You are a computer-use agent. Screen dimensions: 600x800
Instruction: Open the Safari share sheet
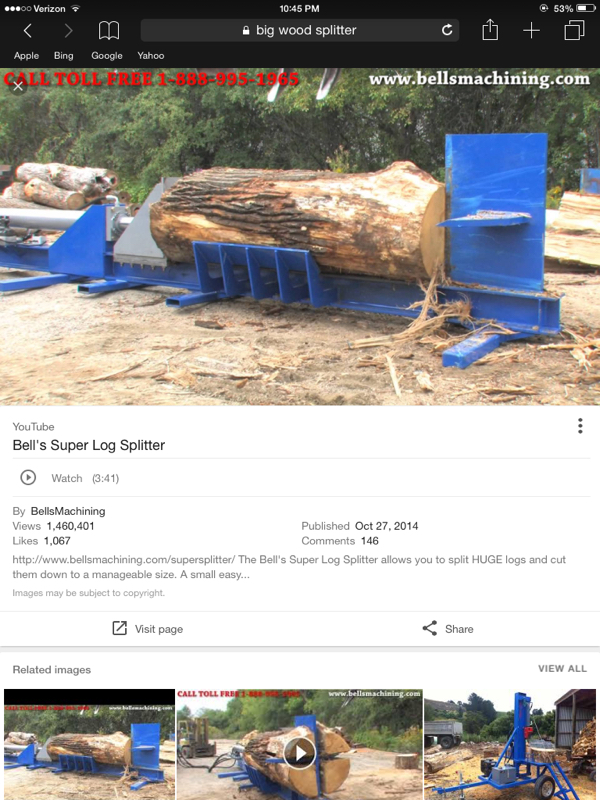490,31
